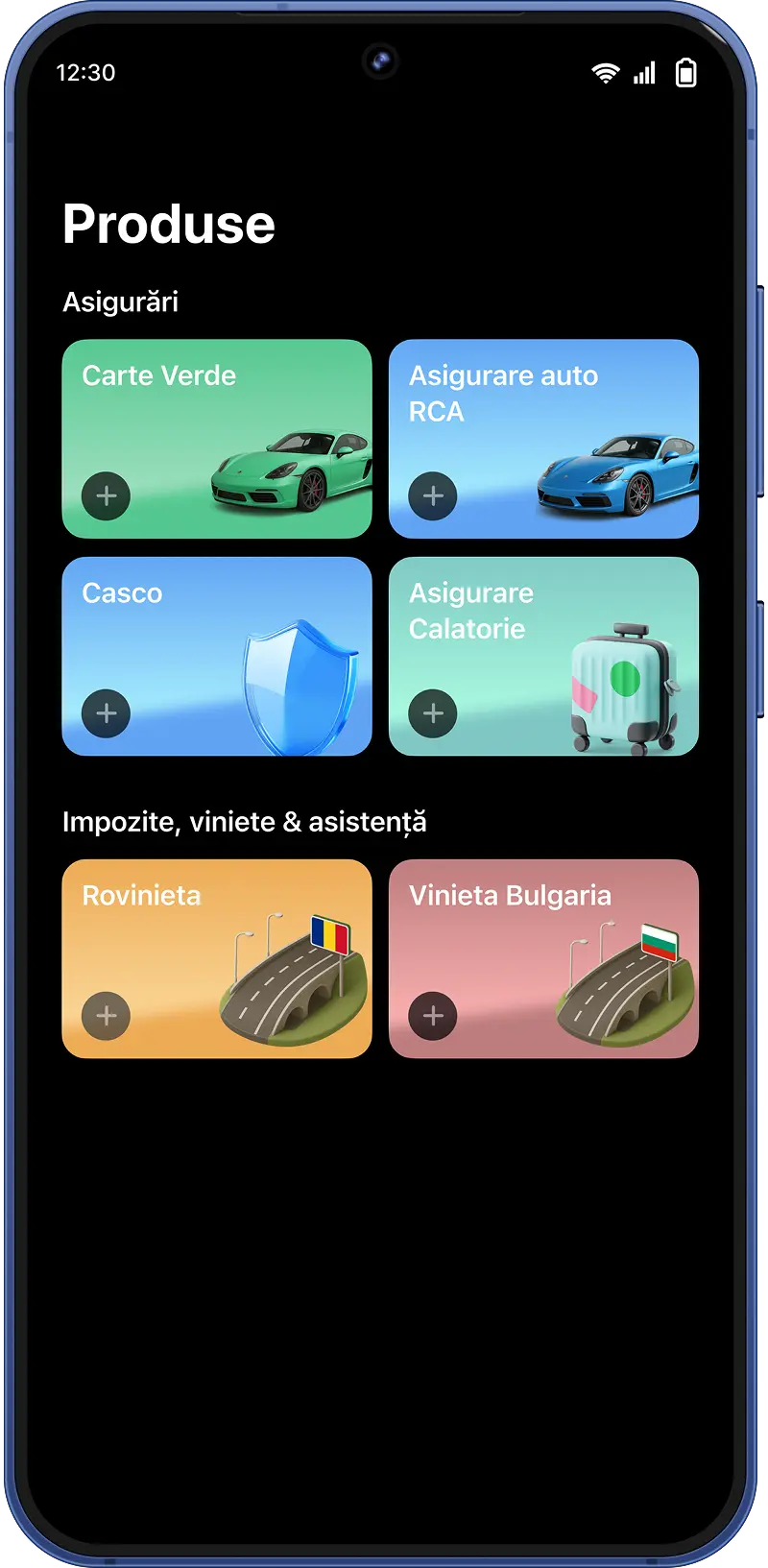
Task: Click the plus icon on Carte Verde card
Action: click(x=106, y=496)
